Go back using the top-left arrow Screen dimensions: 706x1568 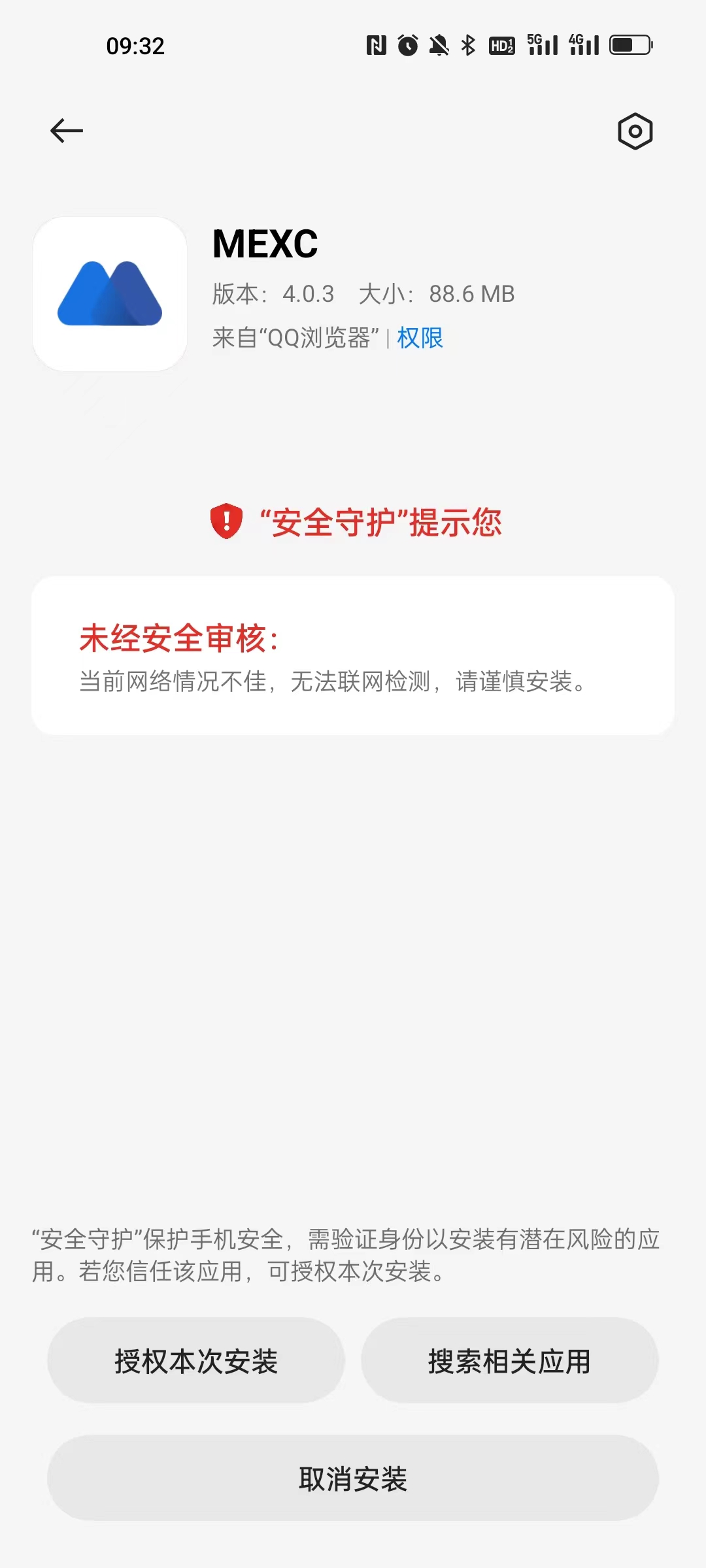coord(67,131)
